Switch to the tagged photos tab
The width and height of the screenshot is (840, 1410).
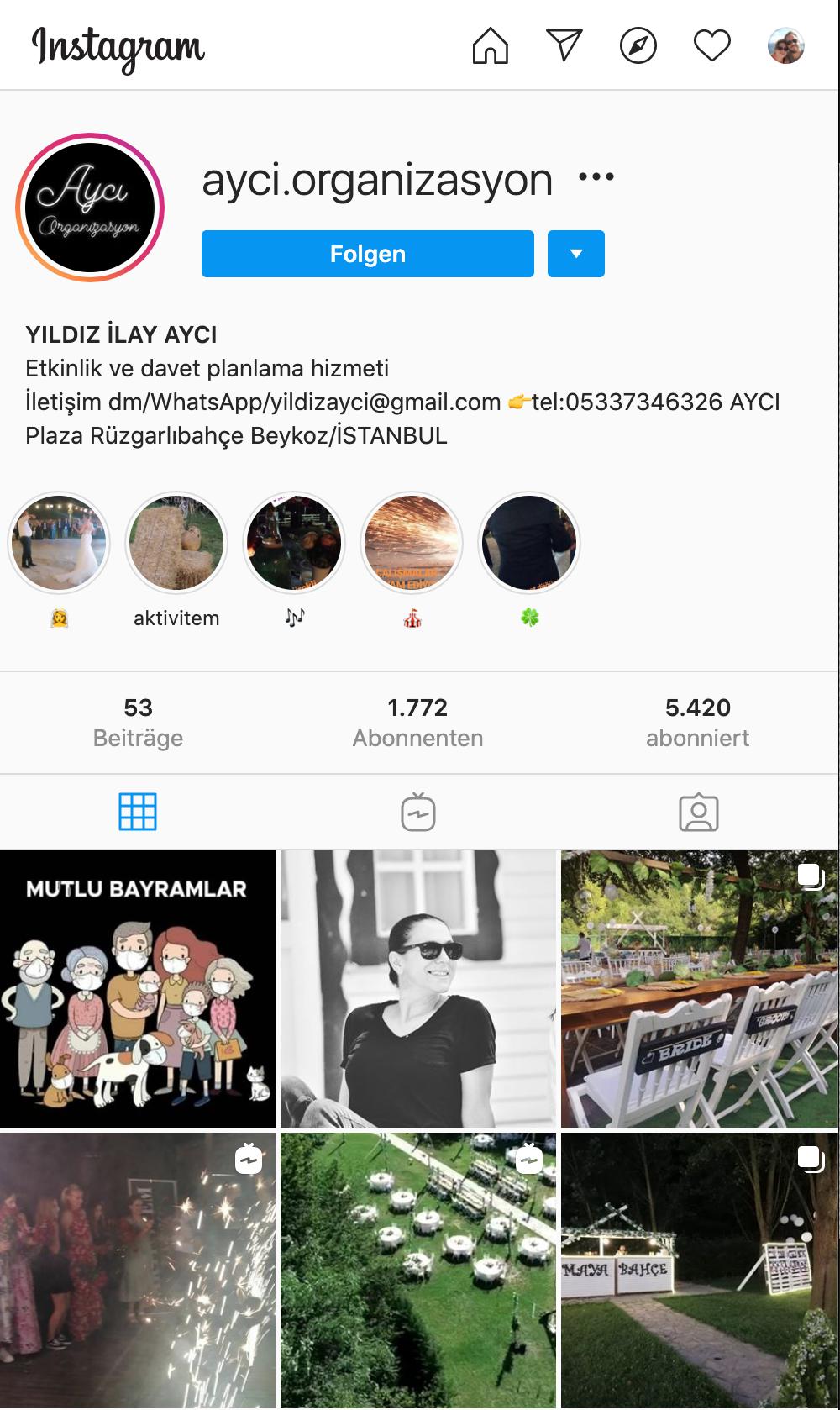698,813
